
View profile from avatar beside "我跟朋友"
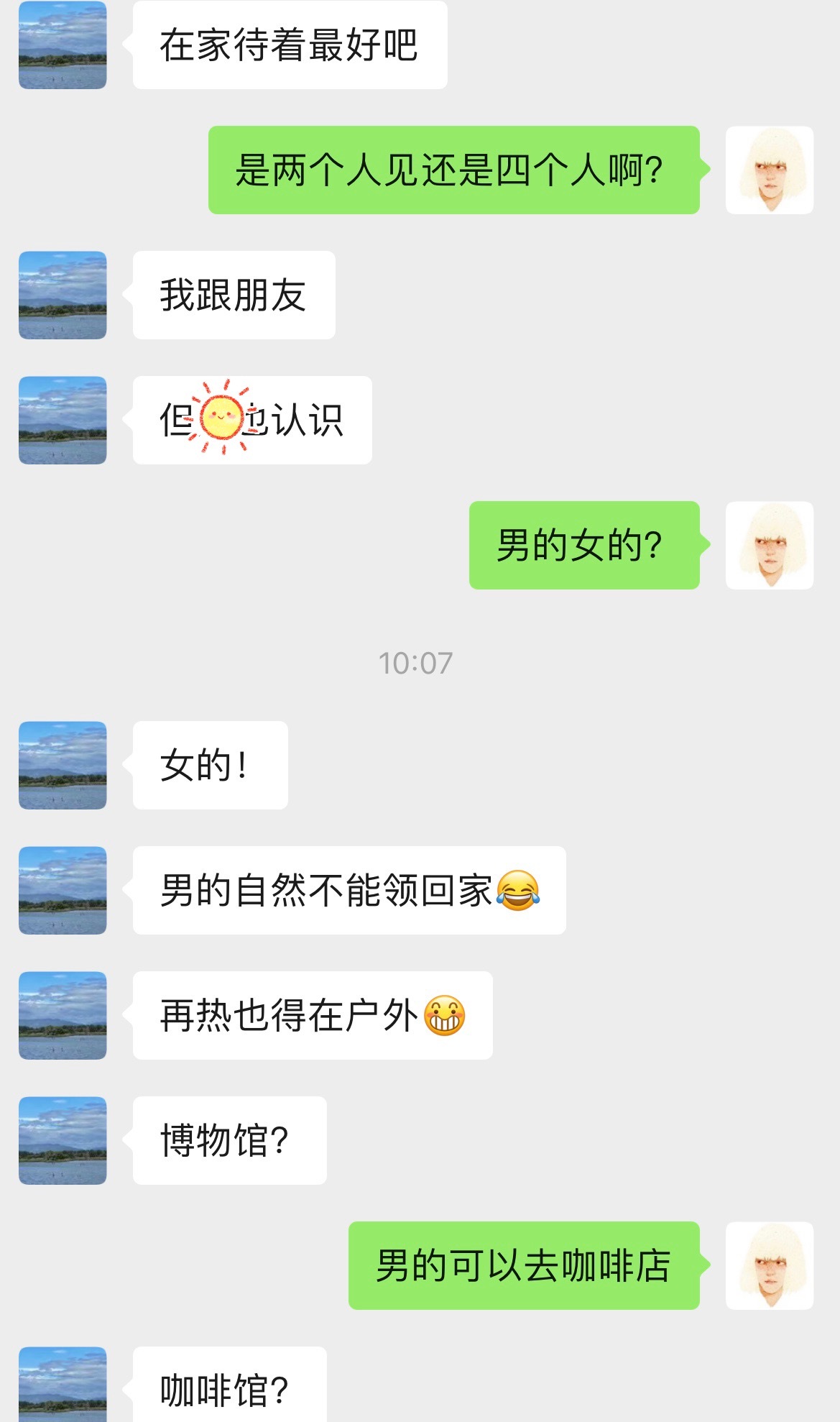63,295
